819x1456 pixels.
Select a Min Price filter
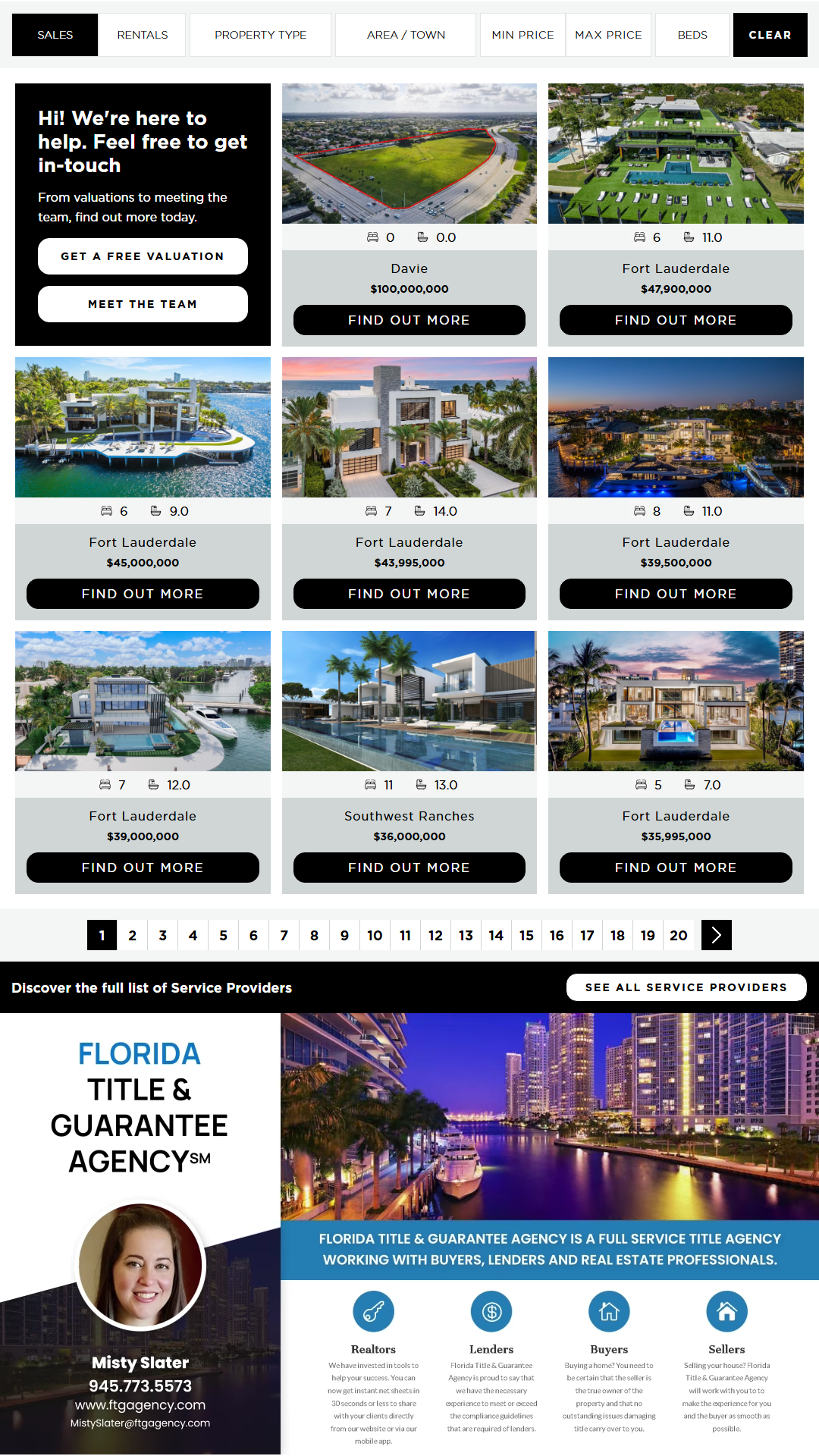522,35
